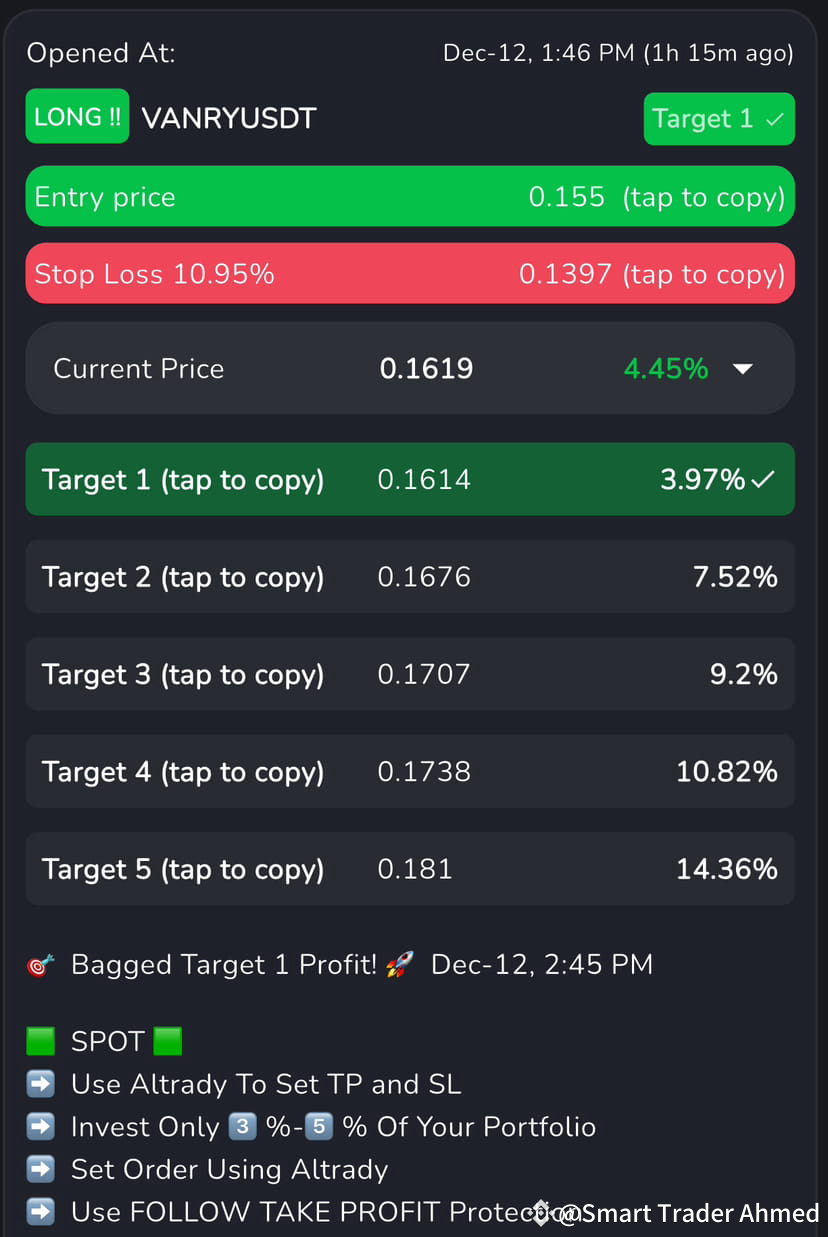
Task: Click the green SPOT square icon
Action: (x=40, y=1040)
